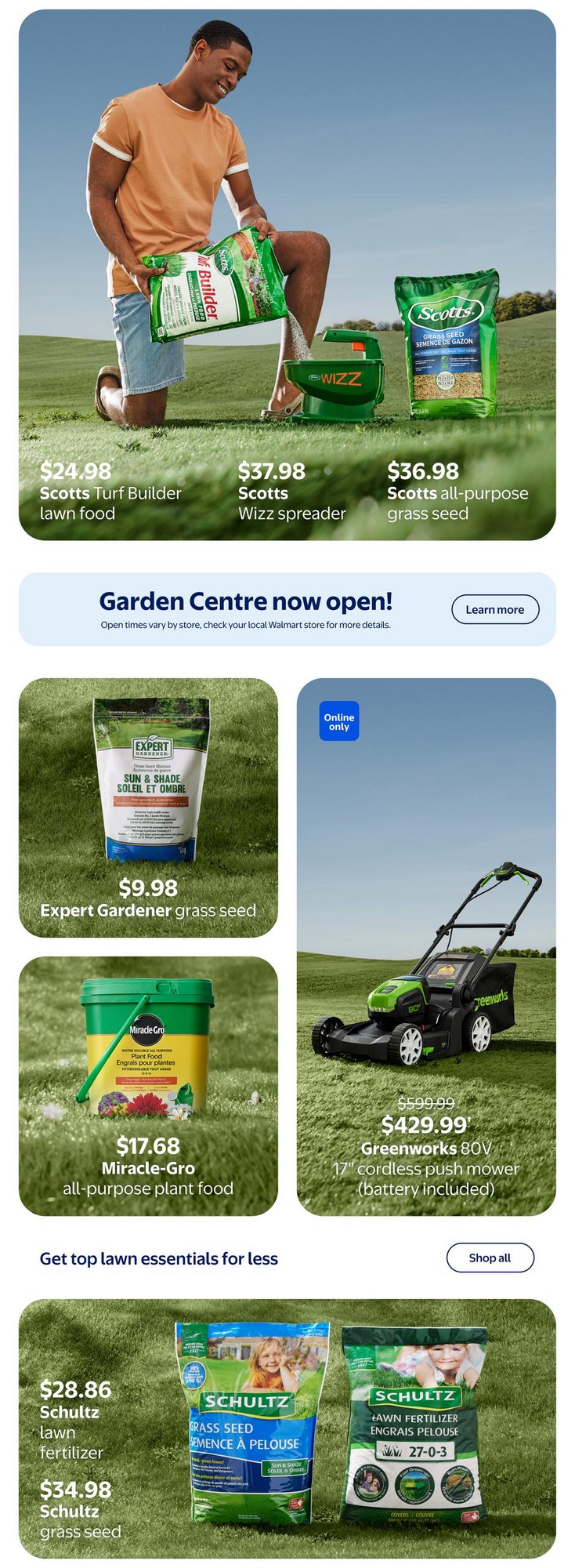Viewport: 575px width, 1568px height.
Task: Open the Greenworks 80V cordless mower card
Action: 426,946
